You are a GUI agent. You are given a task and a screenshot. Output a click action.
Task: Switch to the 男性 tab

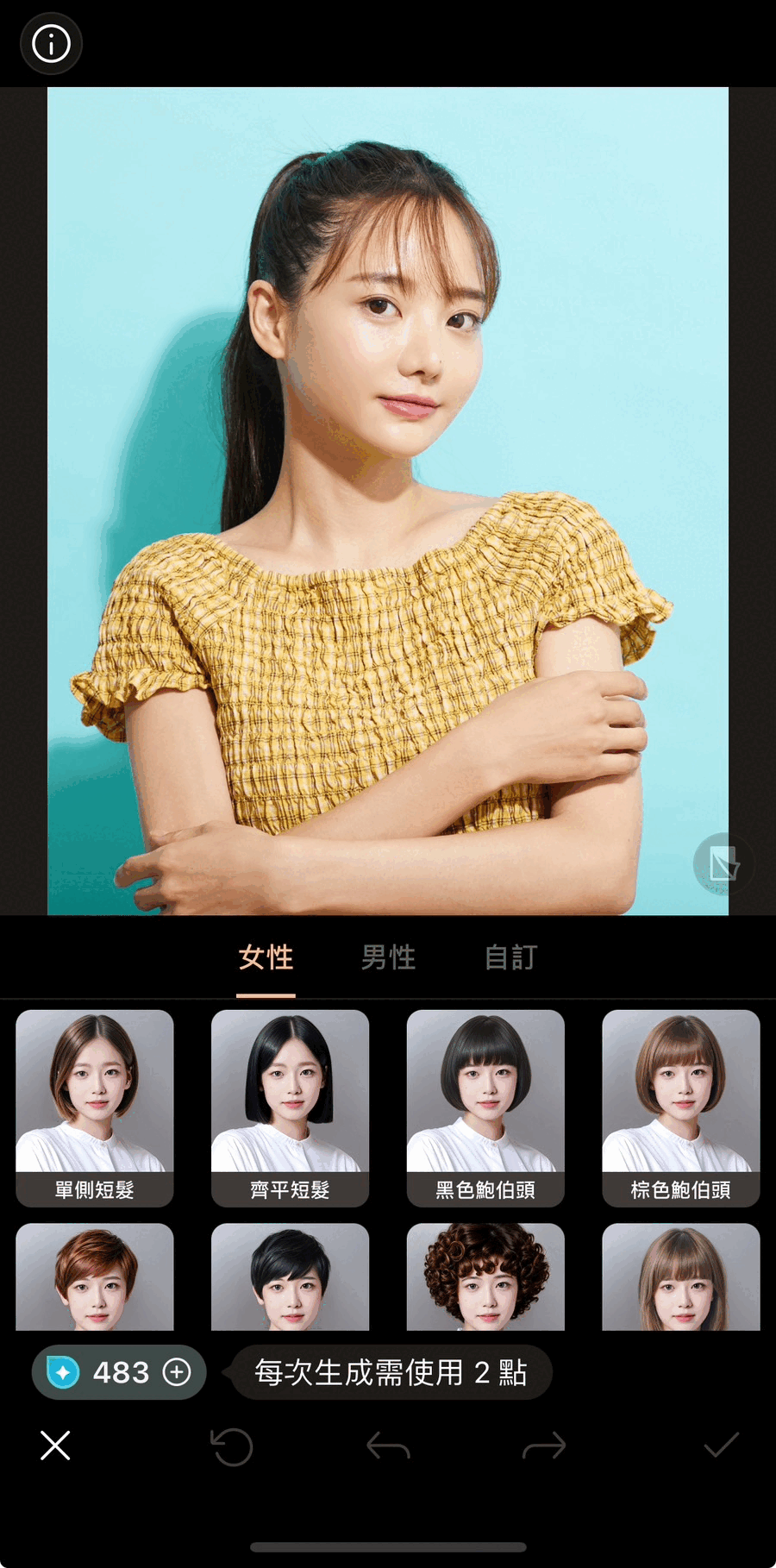389,957
